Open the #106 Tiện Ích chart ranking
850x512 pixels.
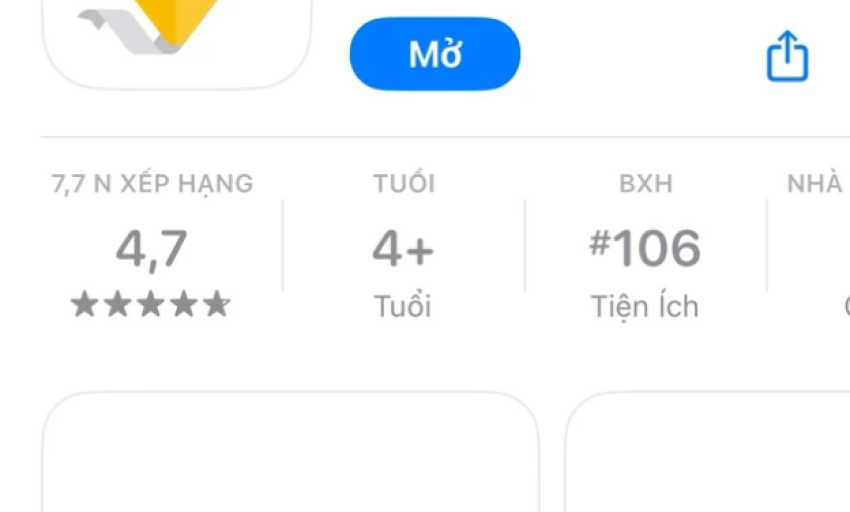645,250
